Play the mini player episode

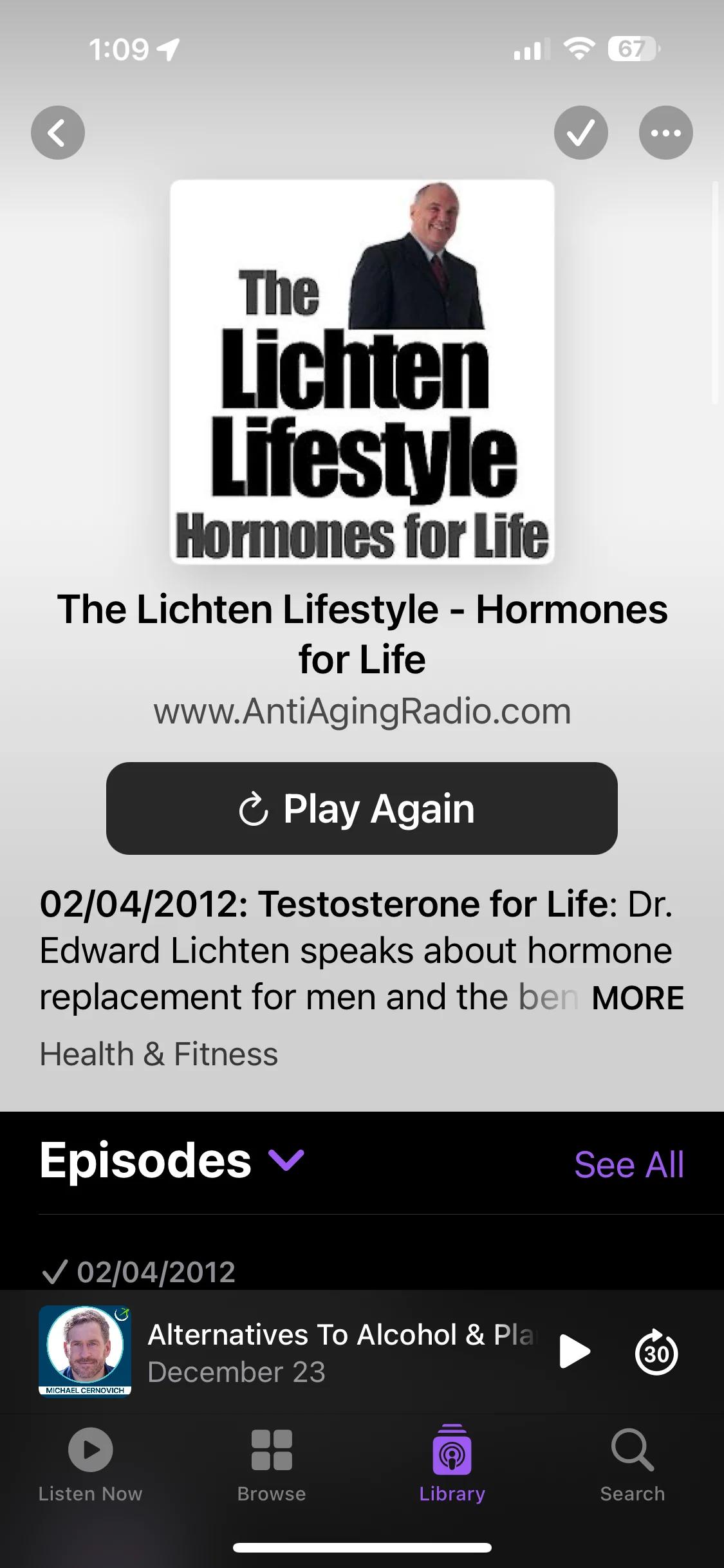(575, 1351)
